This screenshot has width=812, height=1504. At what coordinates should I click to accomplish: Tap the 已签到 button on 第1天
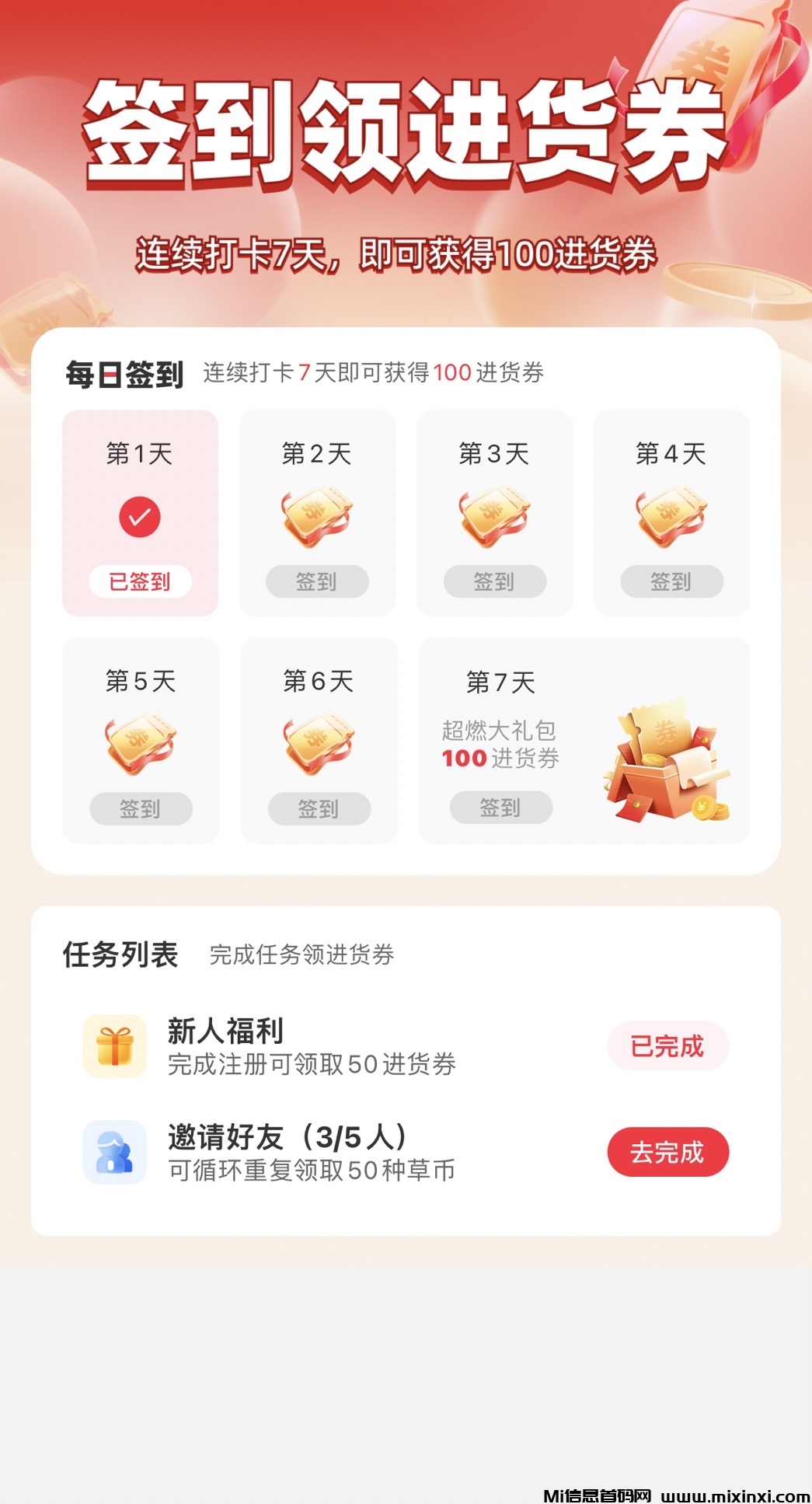(140, 581)
